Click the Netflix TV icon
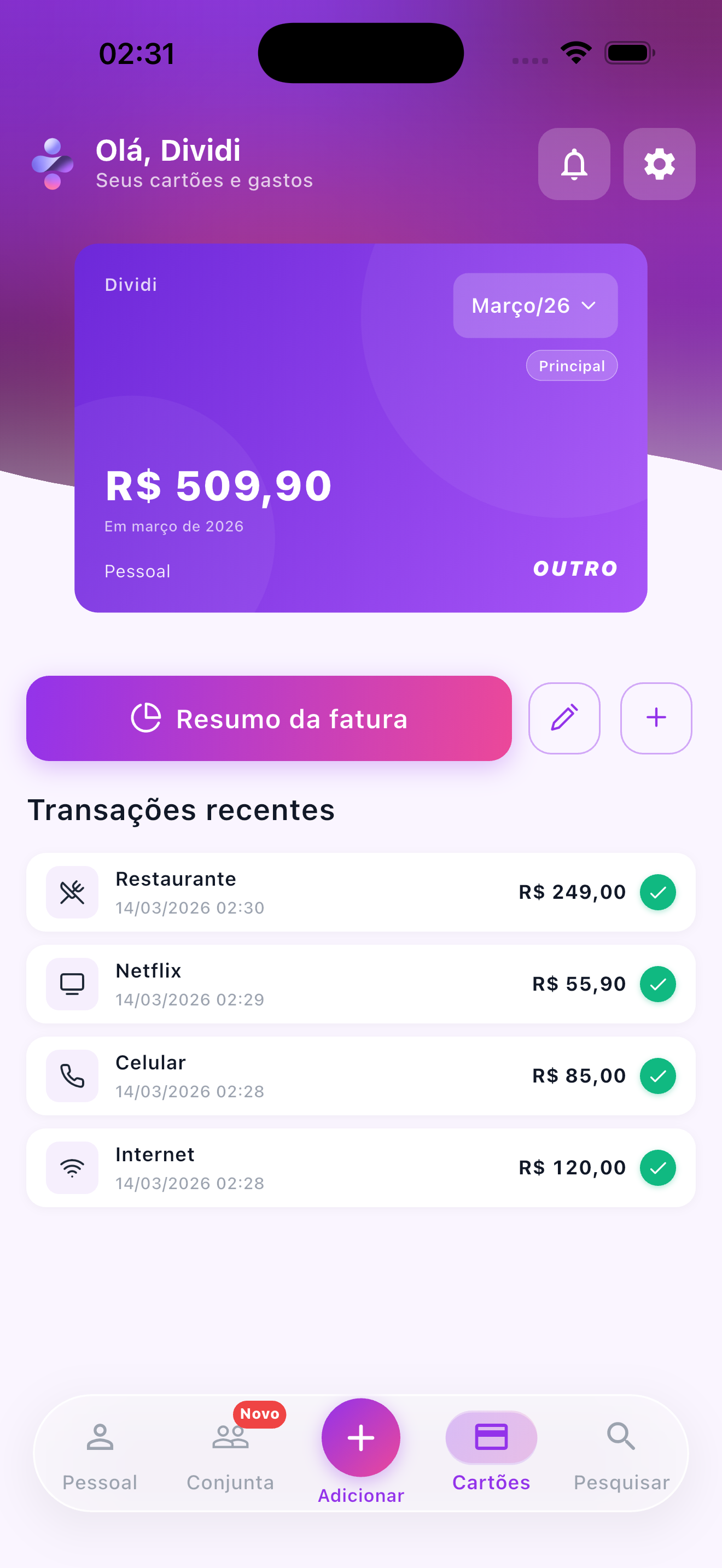The height and width of the screenshot is (1568, 722). point(72,984)
